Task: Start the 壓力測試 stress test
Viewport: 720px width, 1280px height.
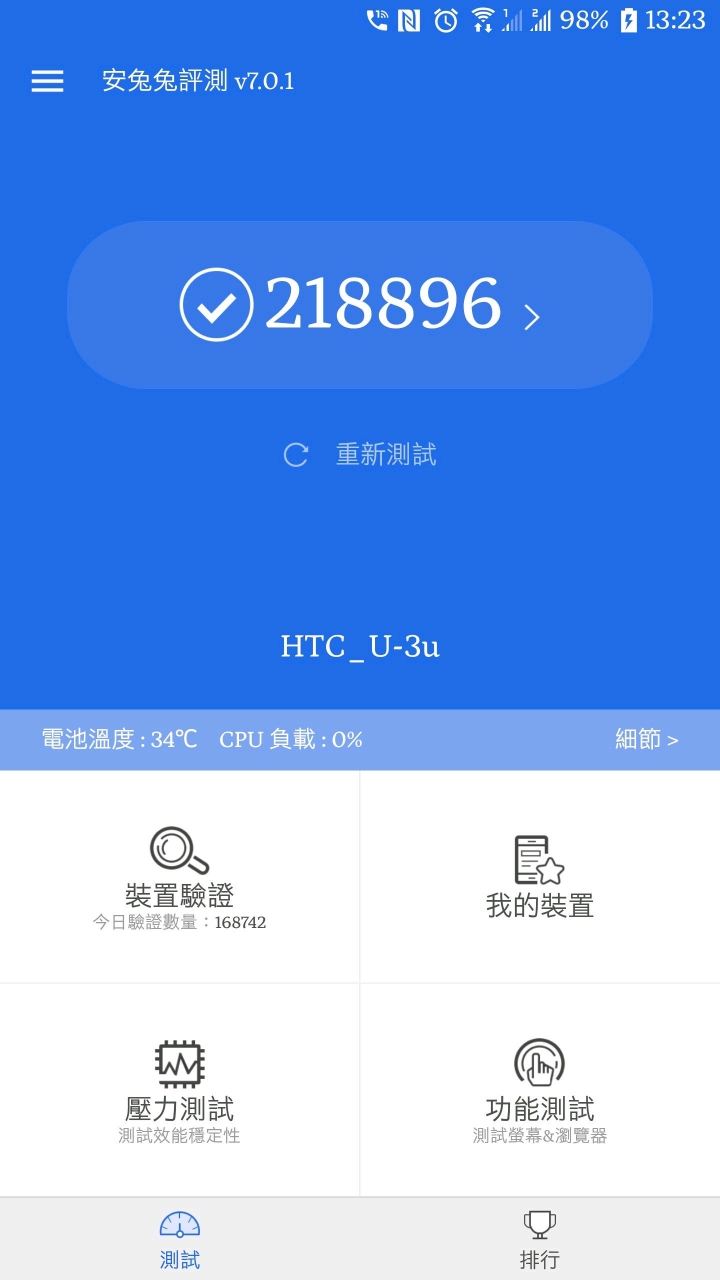Action: coord(180,1090)
